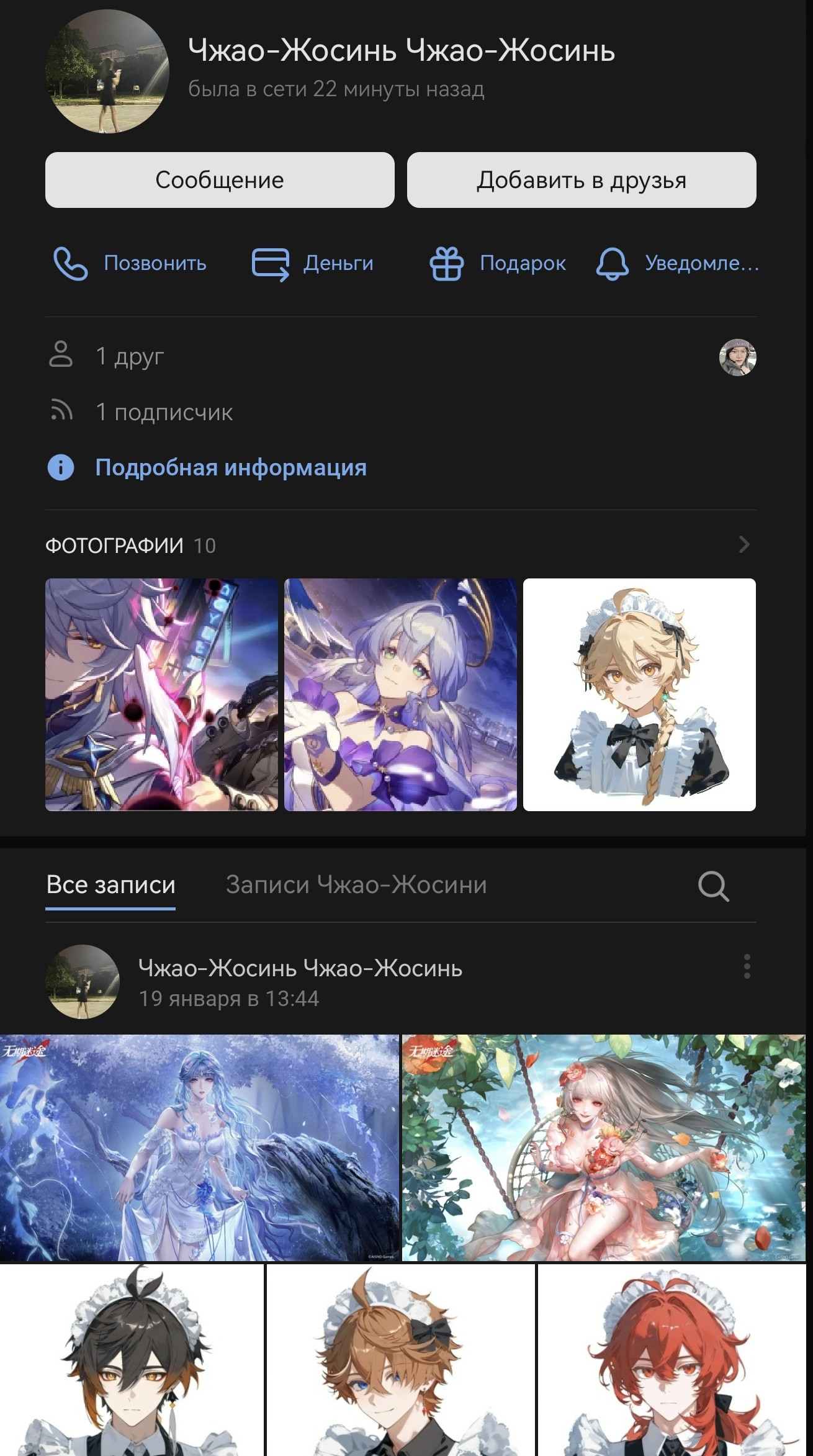The image size is (813, 1456).
Task: Open the swing girl post image
Action: [x=603, y=1147]
